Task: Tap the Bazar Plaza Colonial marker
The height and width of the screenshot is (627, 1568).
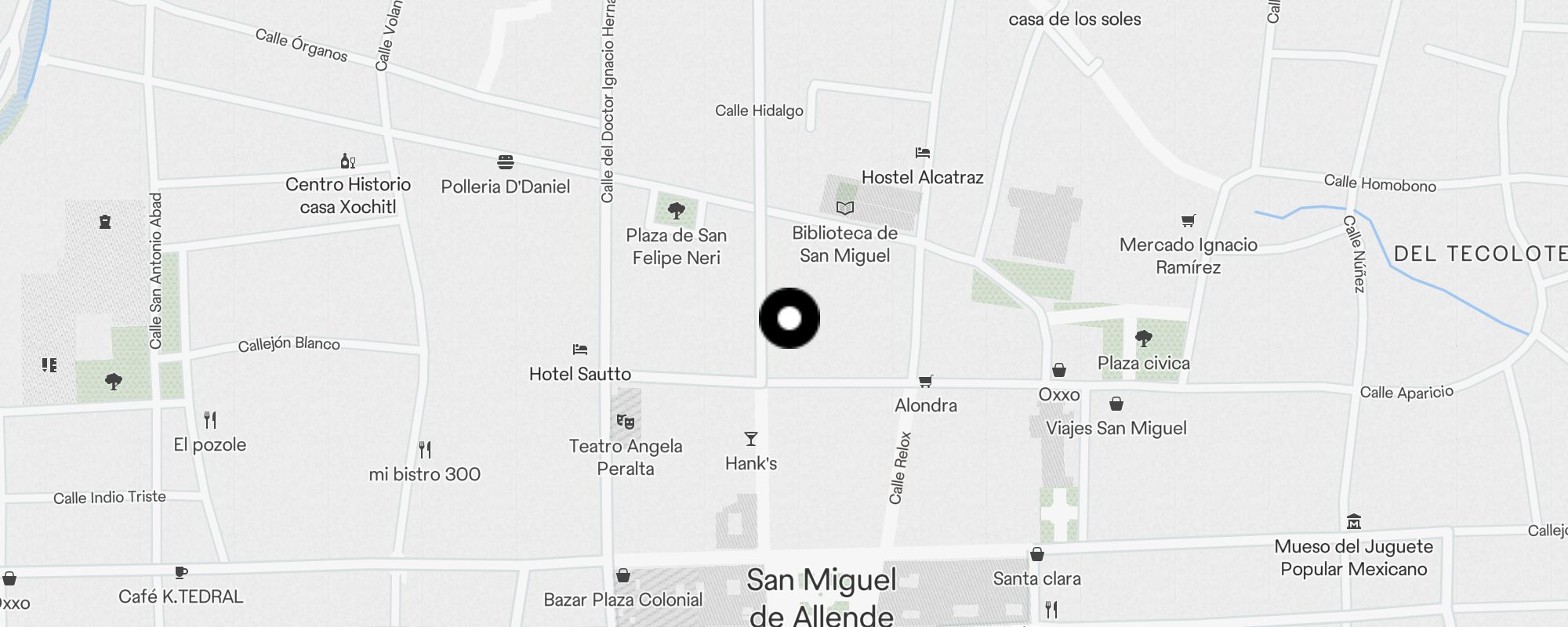Action: click(623, 576)
